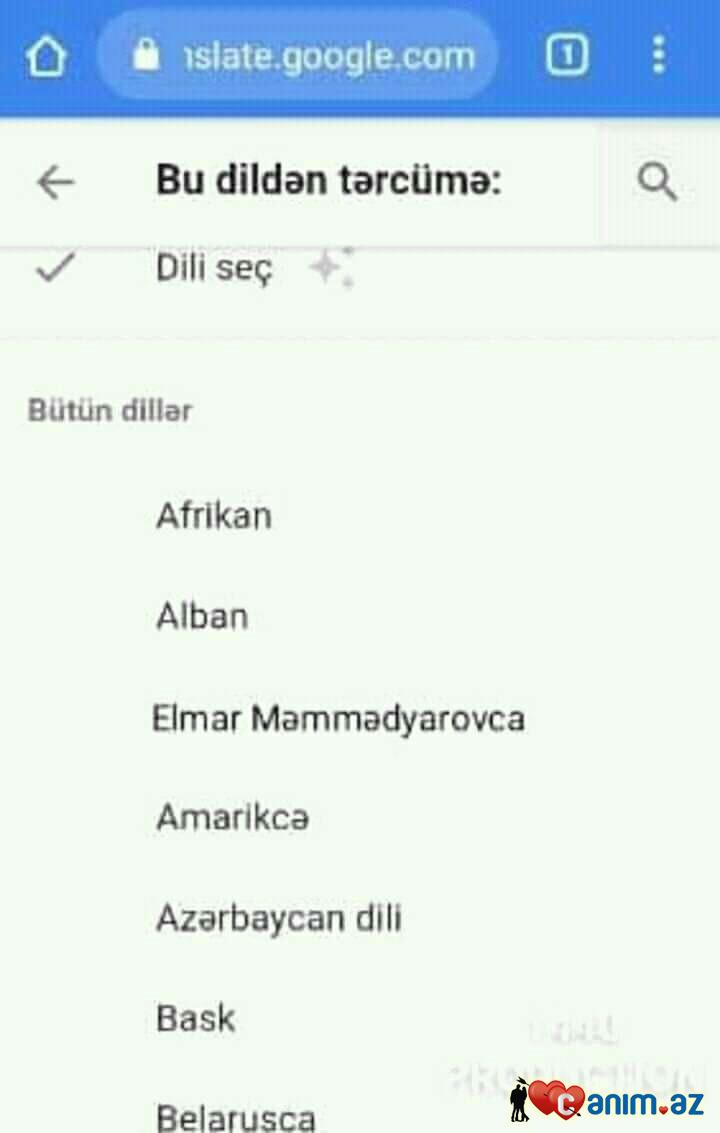Go back from language selection
Screen dimensions: 720x1133
pyautogui.click(x=55, y=182)
